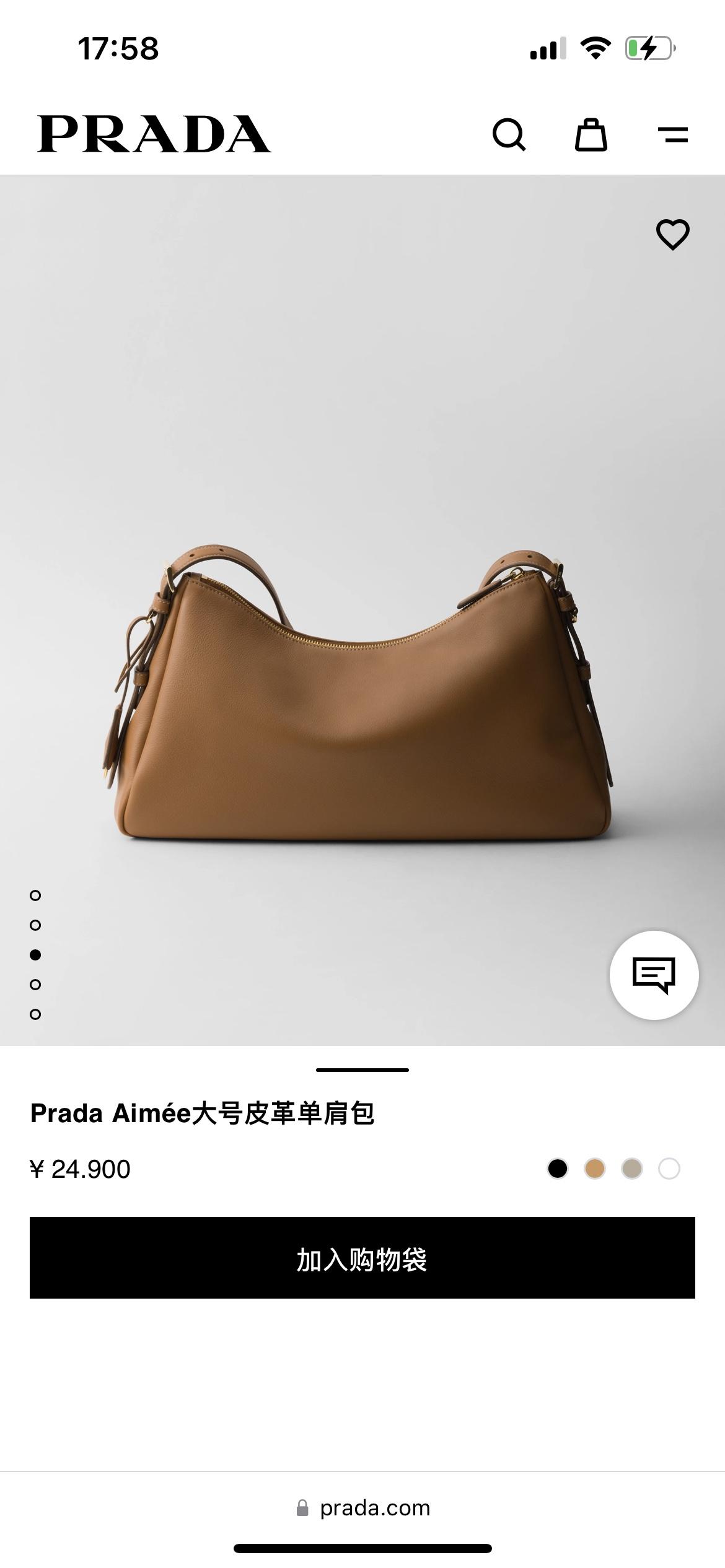
Task: Open the live chat bubble
Action: pyautogui.click(x=654, y=975)
